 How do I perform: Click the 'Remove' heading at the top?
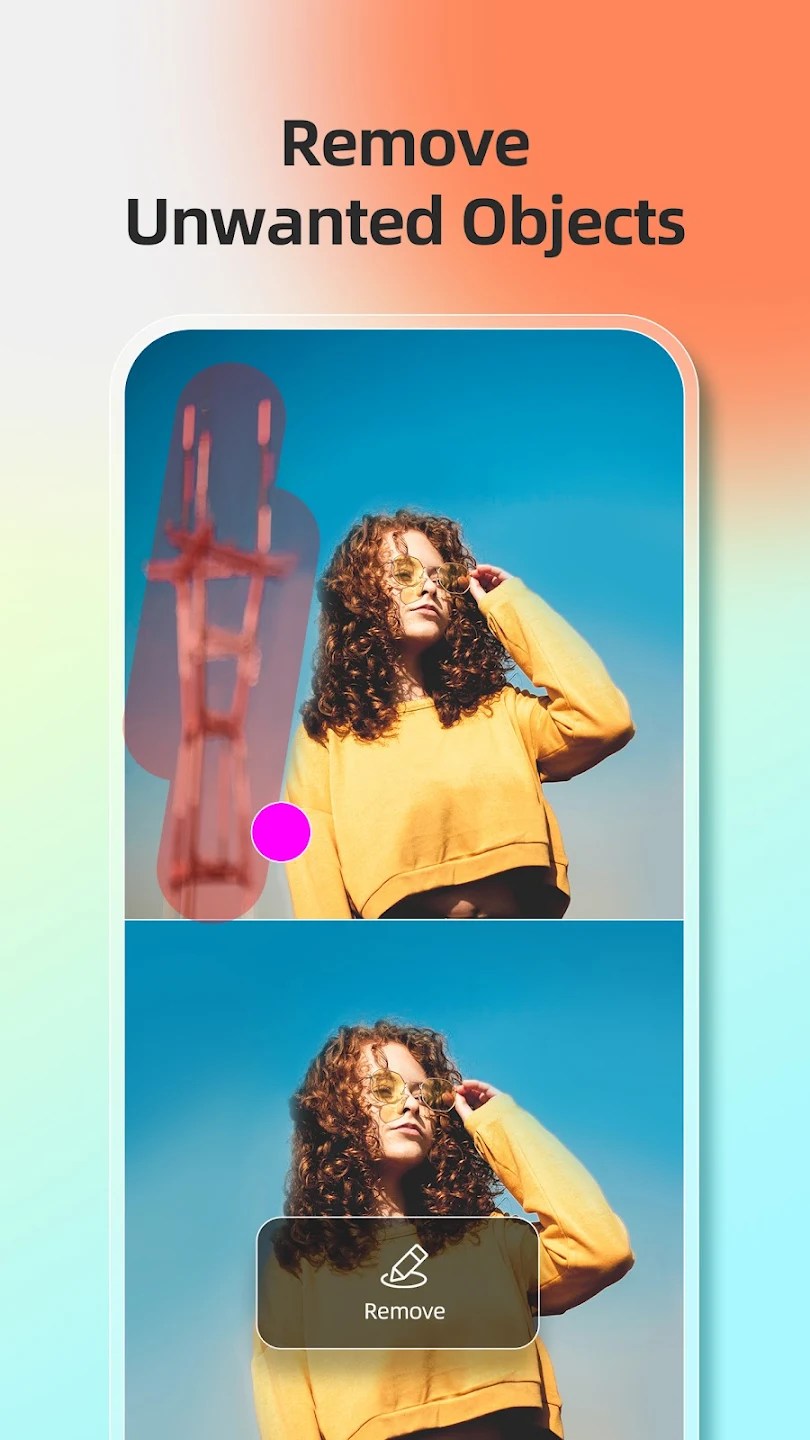click(405, 142)
